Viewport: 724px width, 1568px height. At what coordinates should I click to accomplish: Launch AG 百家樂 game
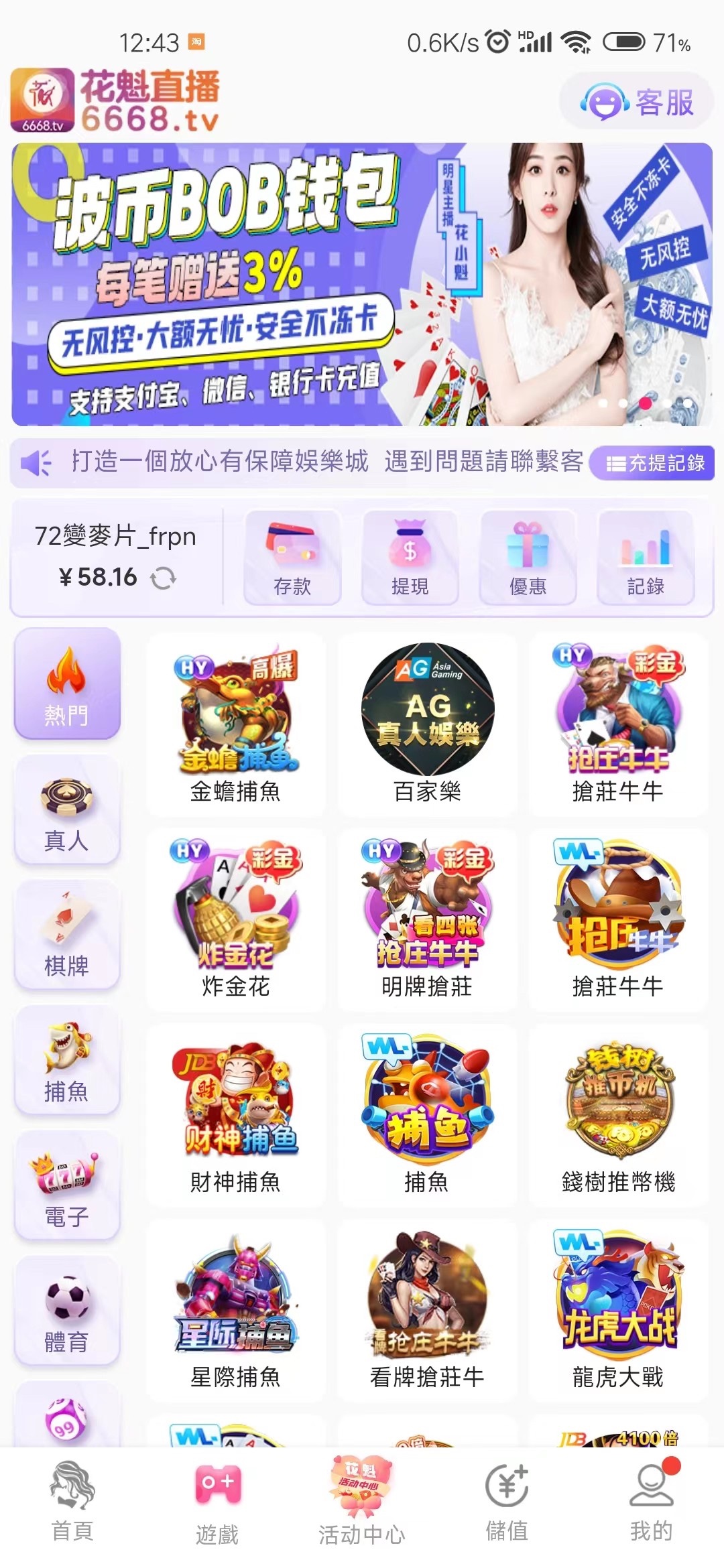click(427, 725)
